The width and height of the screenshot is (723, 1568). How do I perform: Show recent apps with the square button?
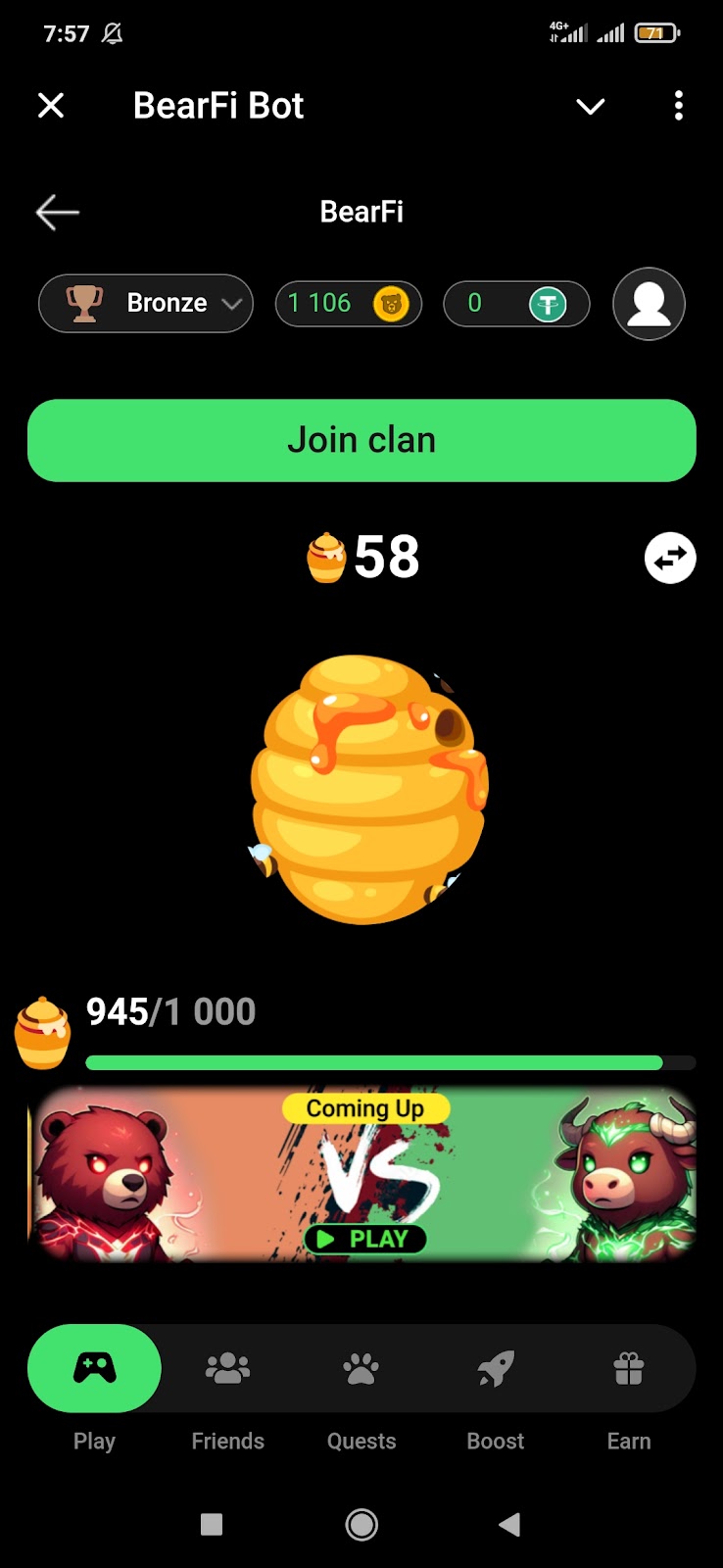(212, 1524)
